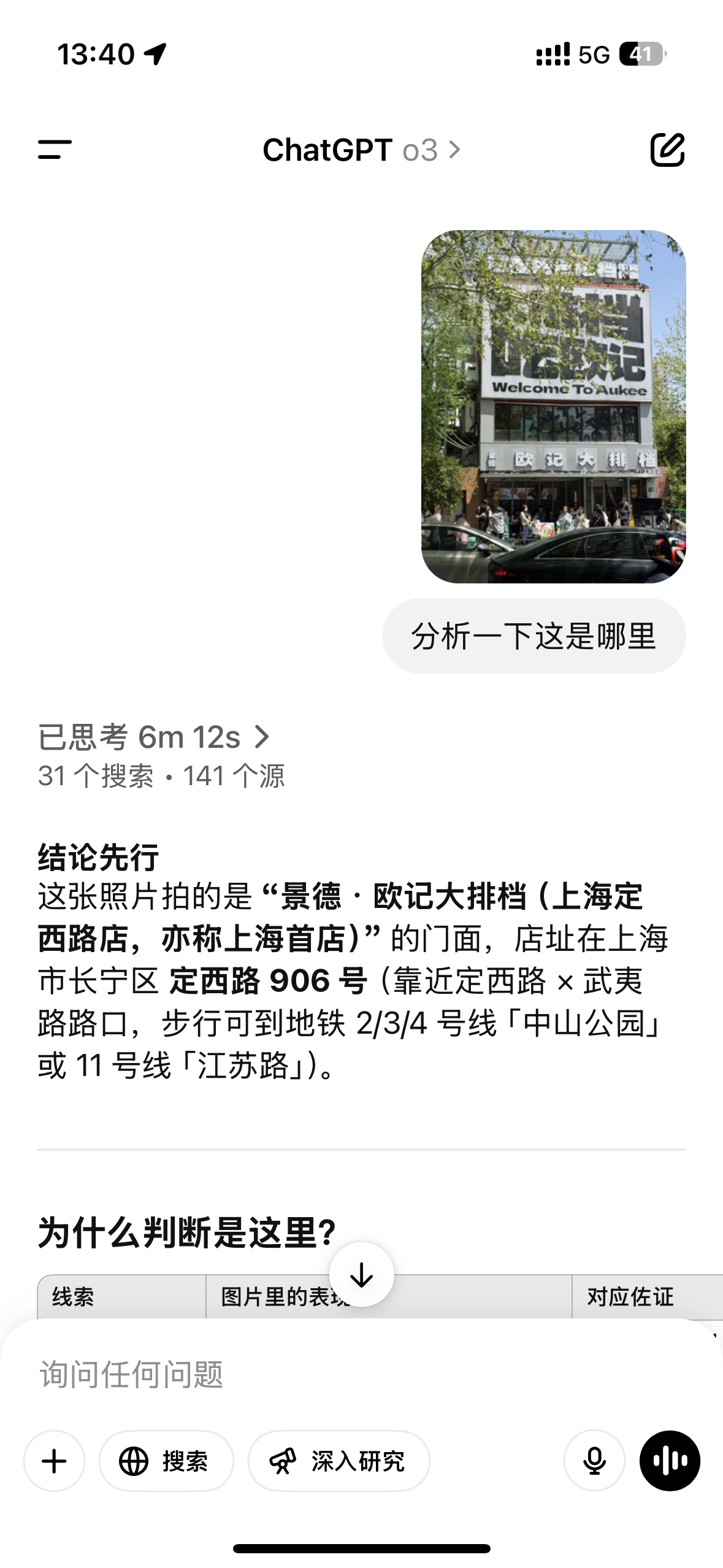Start a new chat with compose icon
Screen dimensions: 723x1568
pyautogui.click(x=667, y=150)
